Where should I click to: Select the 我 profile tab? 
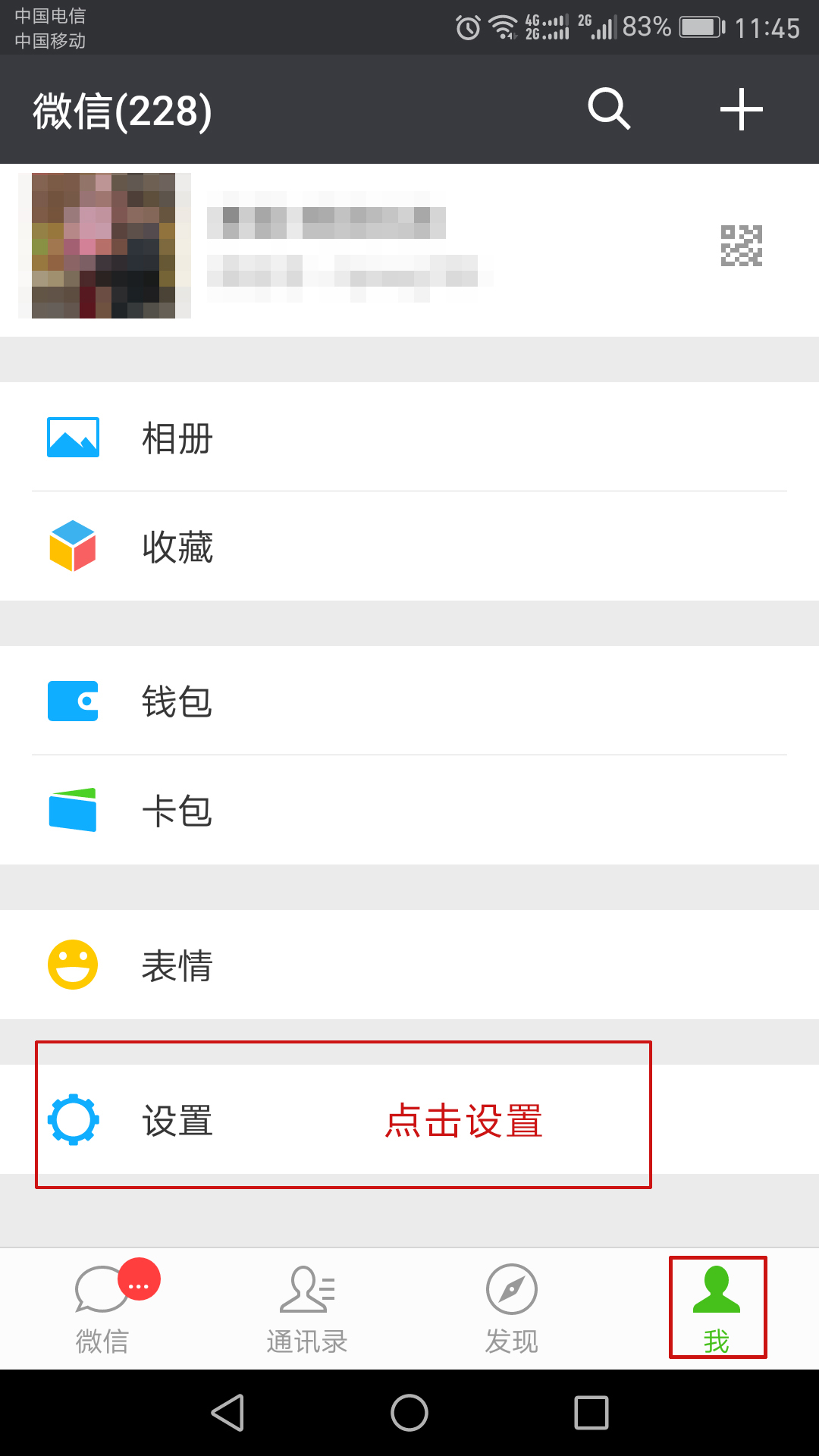click(x=717, y=1308)
